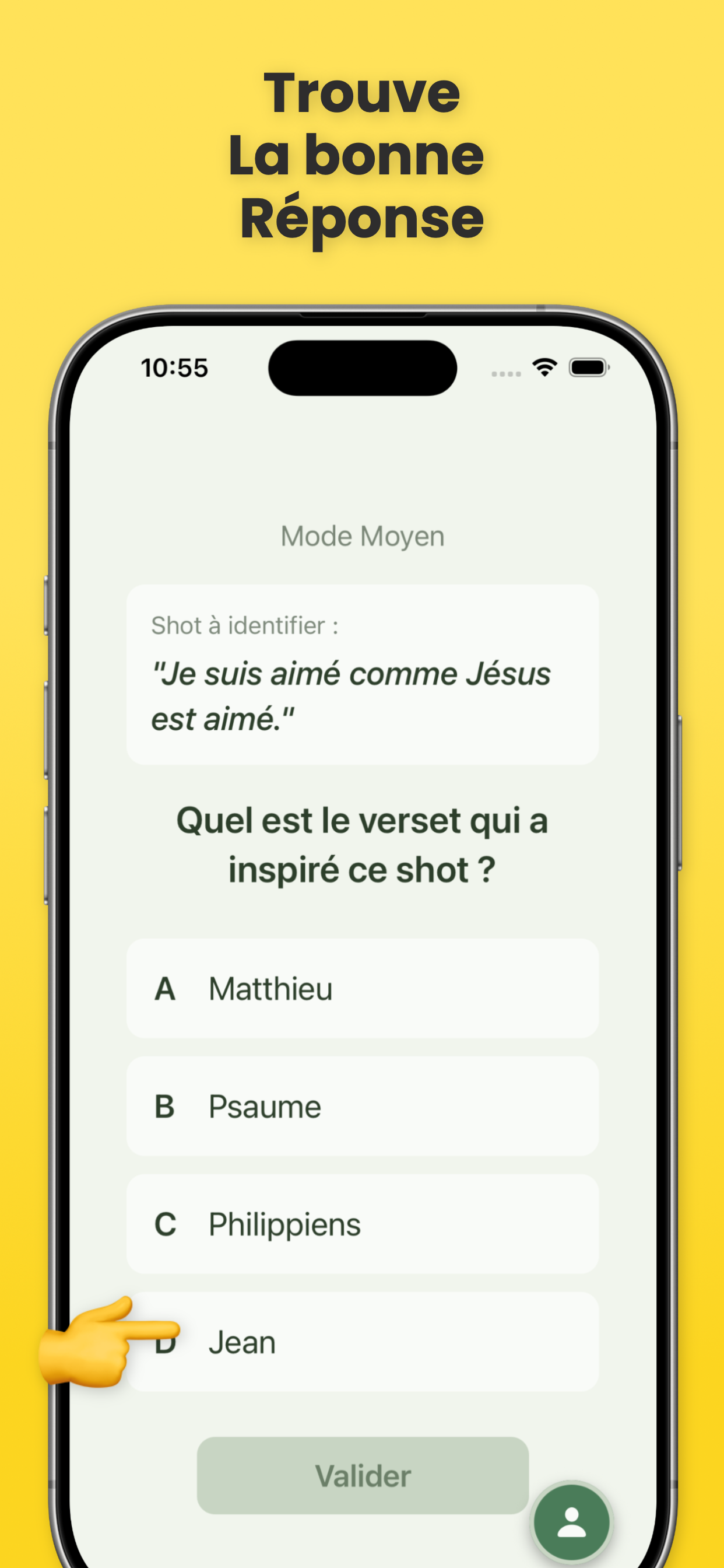
Task: Select answer B Psaume
Action: click(x=362, y=1106)
